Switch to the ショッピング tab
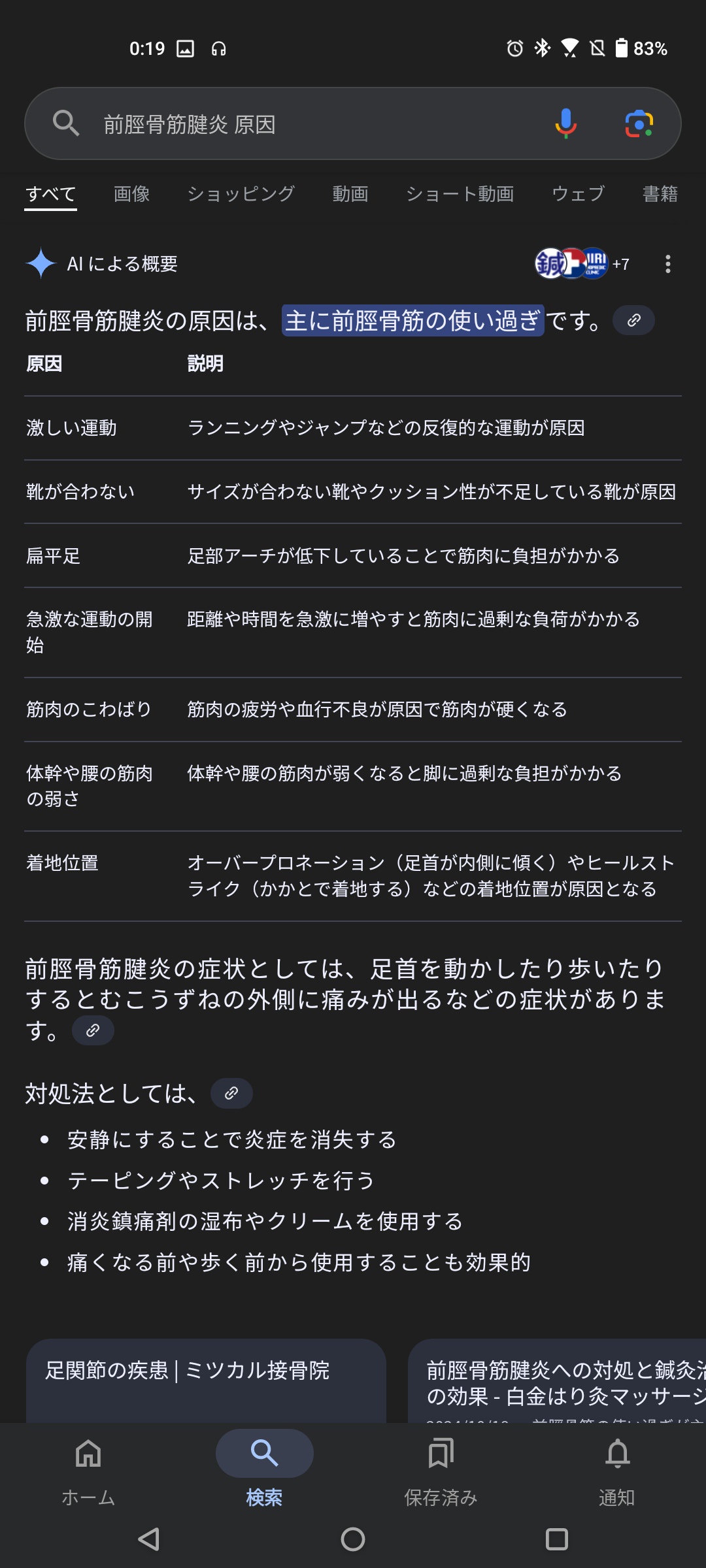 click(x=241, y=194)
